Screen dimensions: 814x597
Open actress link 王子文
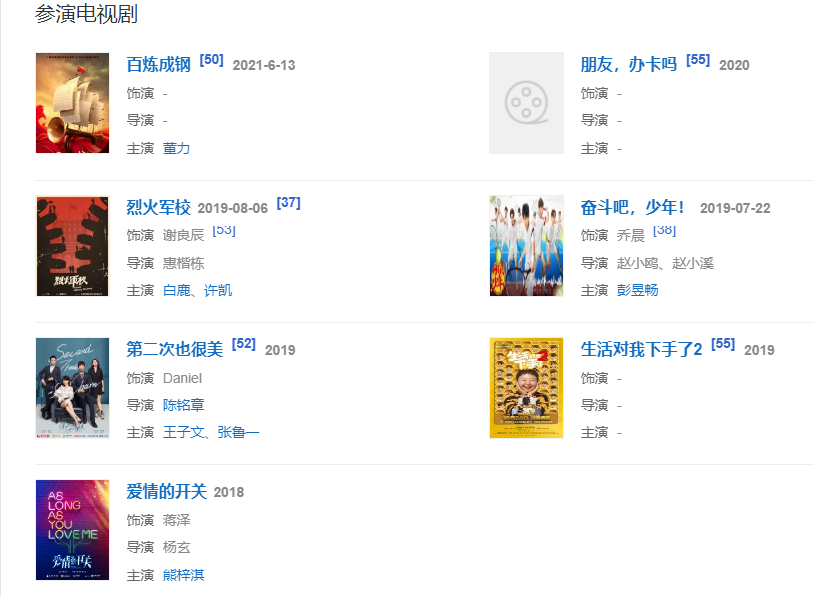[x=183, y=432]
